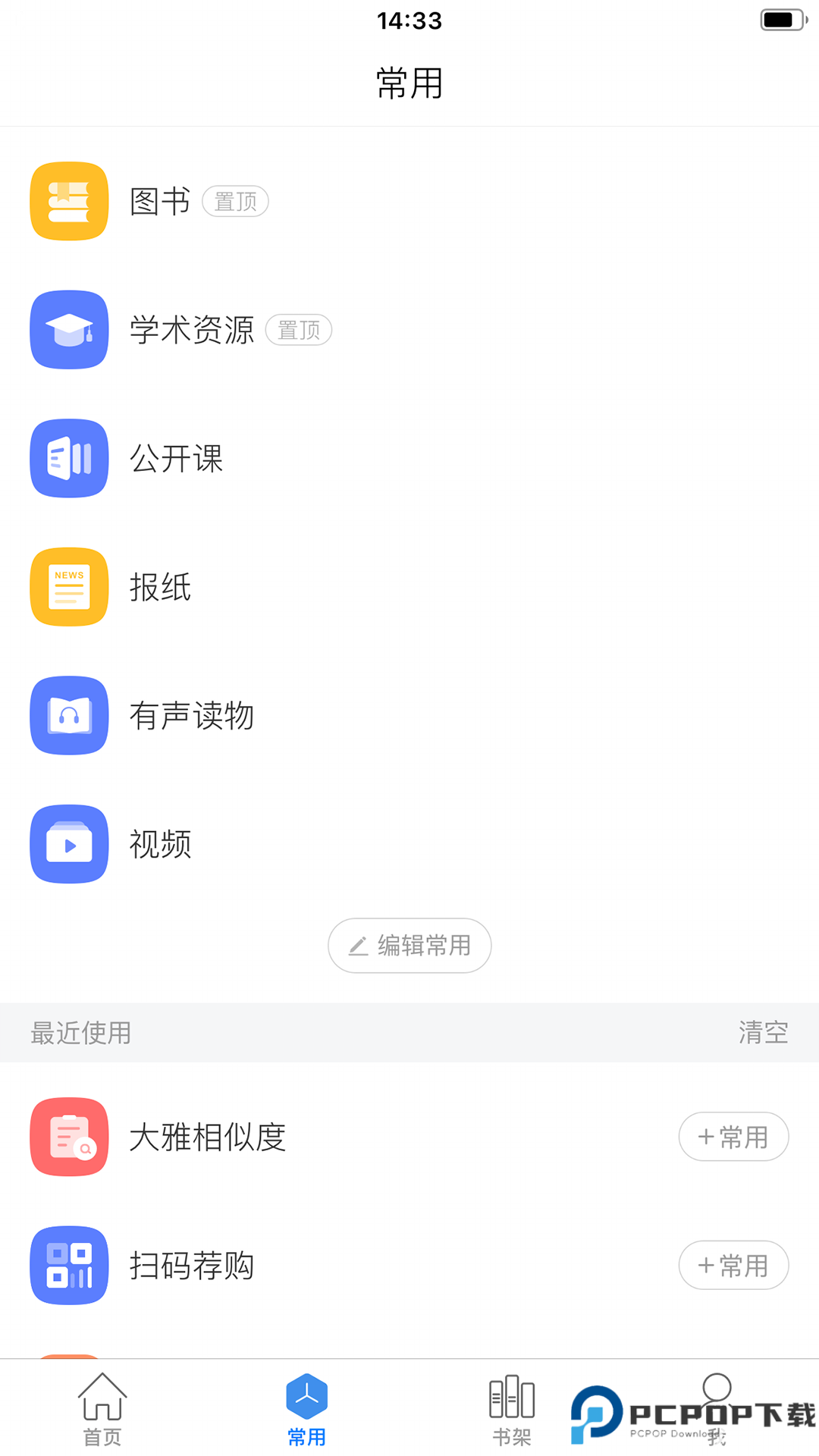Image resolution: width=819 pixels, height=1456 pixels.
Task: Add 大雅相似度 to favorites via +常用
Action: pos(733,1136)
